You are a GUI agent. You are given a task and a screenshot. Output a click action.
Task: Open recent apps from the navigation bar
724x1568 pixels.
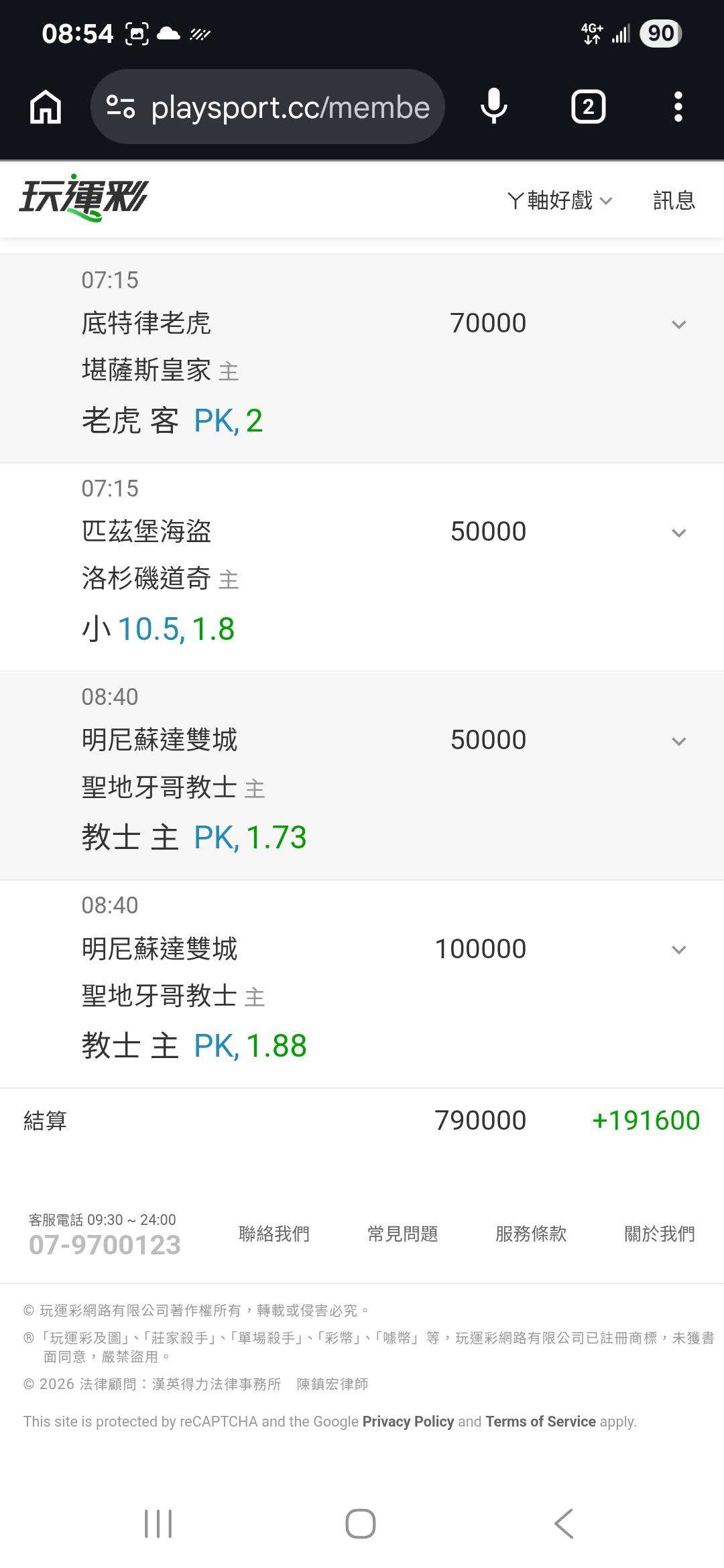[x=158, y=1524]
